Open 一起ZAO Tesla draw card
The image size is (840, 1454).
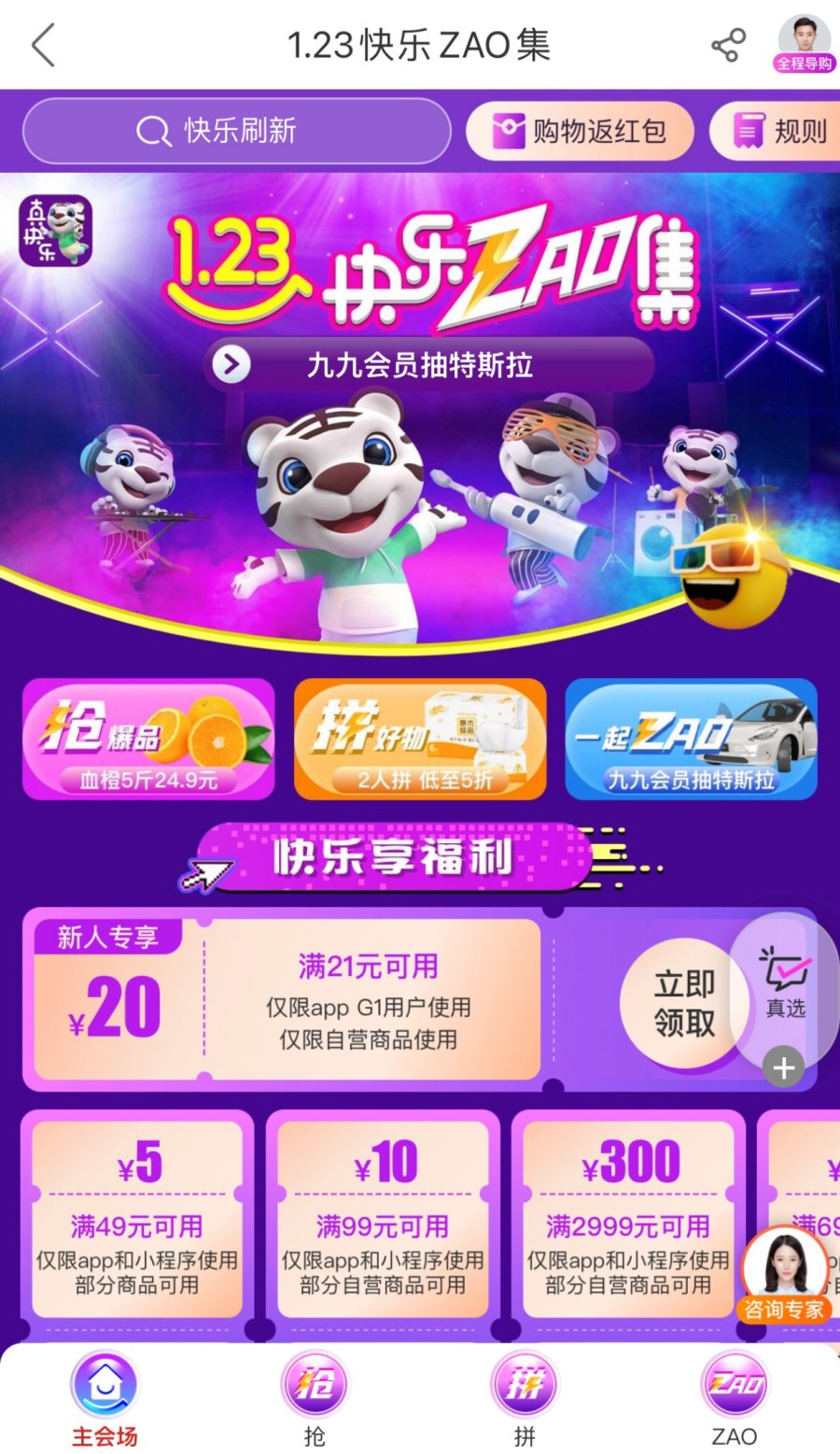click(691, 739)
